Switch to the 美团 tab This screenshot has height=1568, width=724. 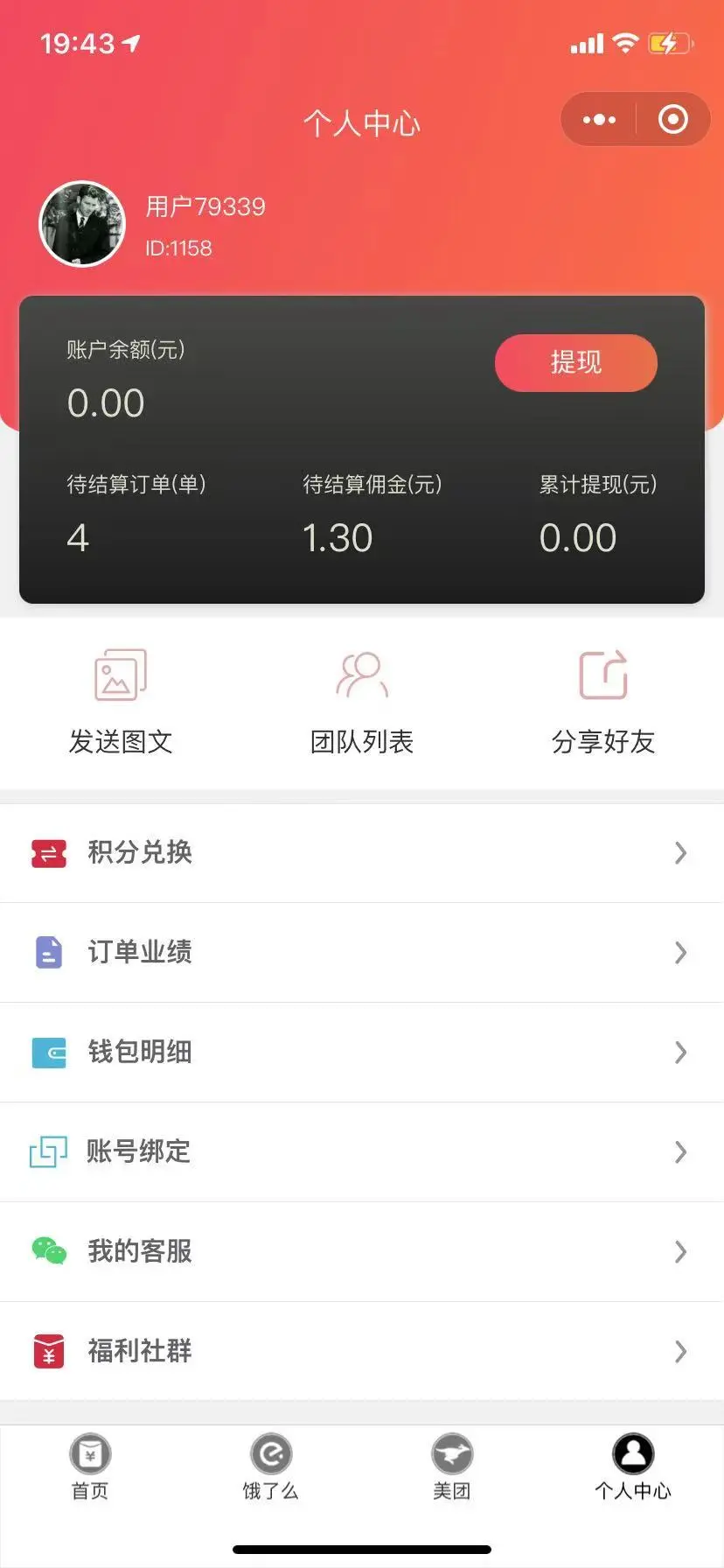(452, 1467)
